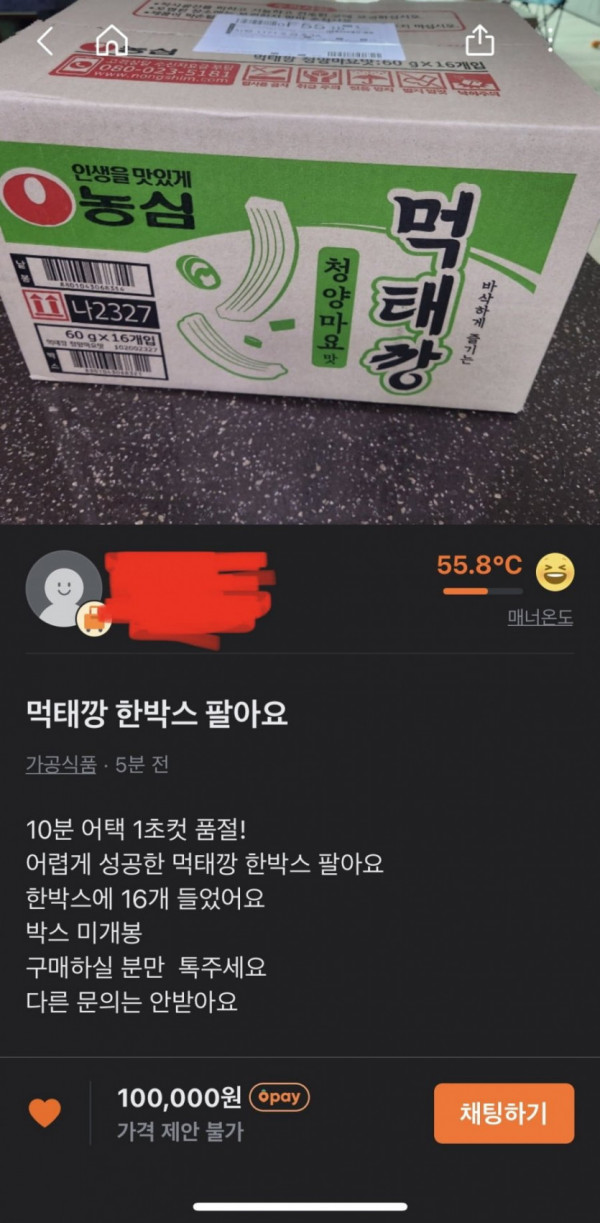This screenshot has height=1223, width=600.
Task: Tap the 채팅하기 button
Action: coord(504,1113)
